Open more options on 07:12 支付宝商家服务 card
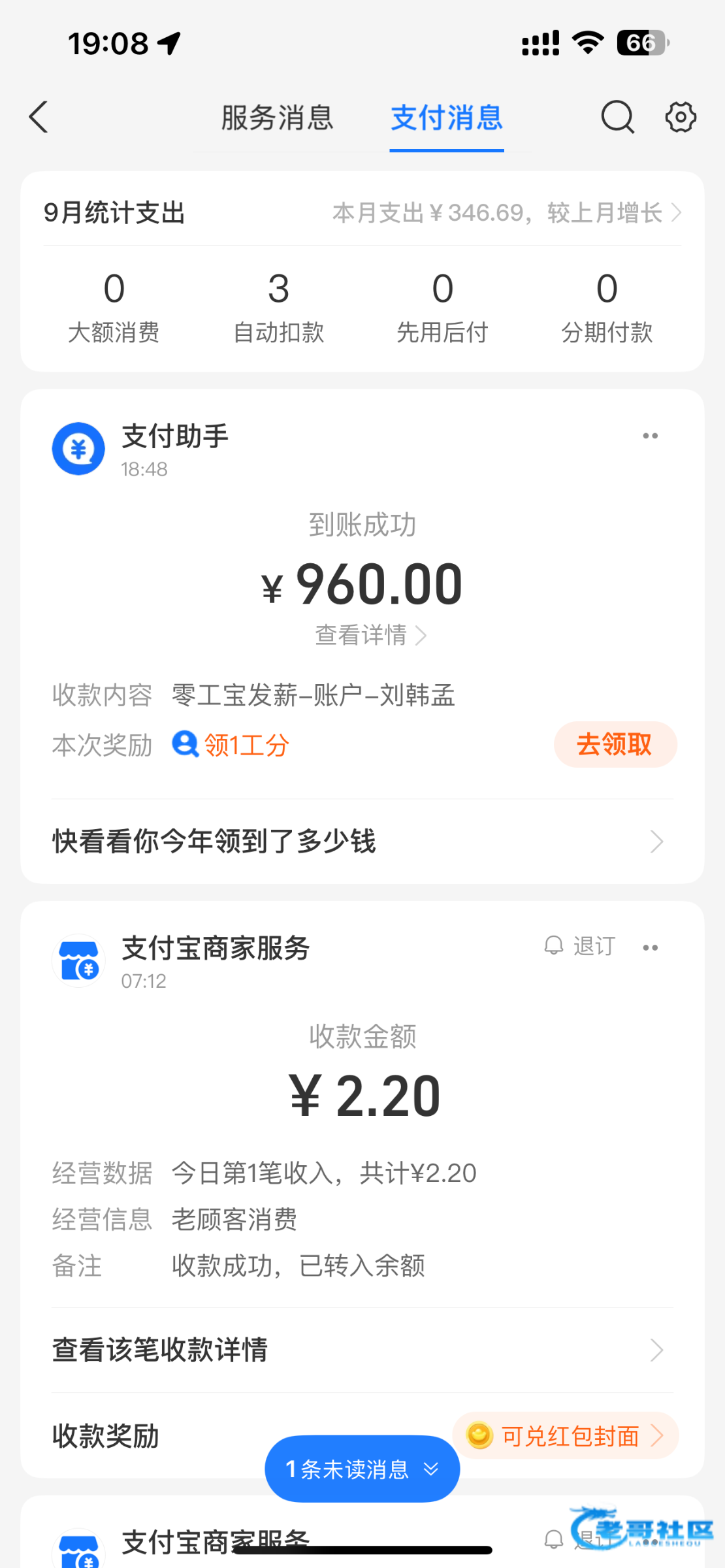 (x=650, y=948)
